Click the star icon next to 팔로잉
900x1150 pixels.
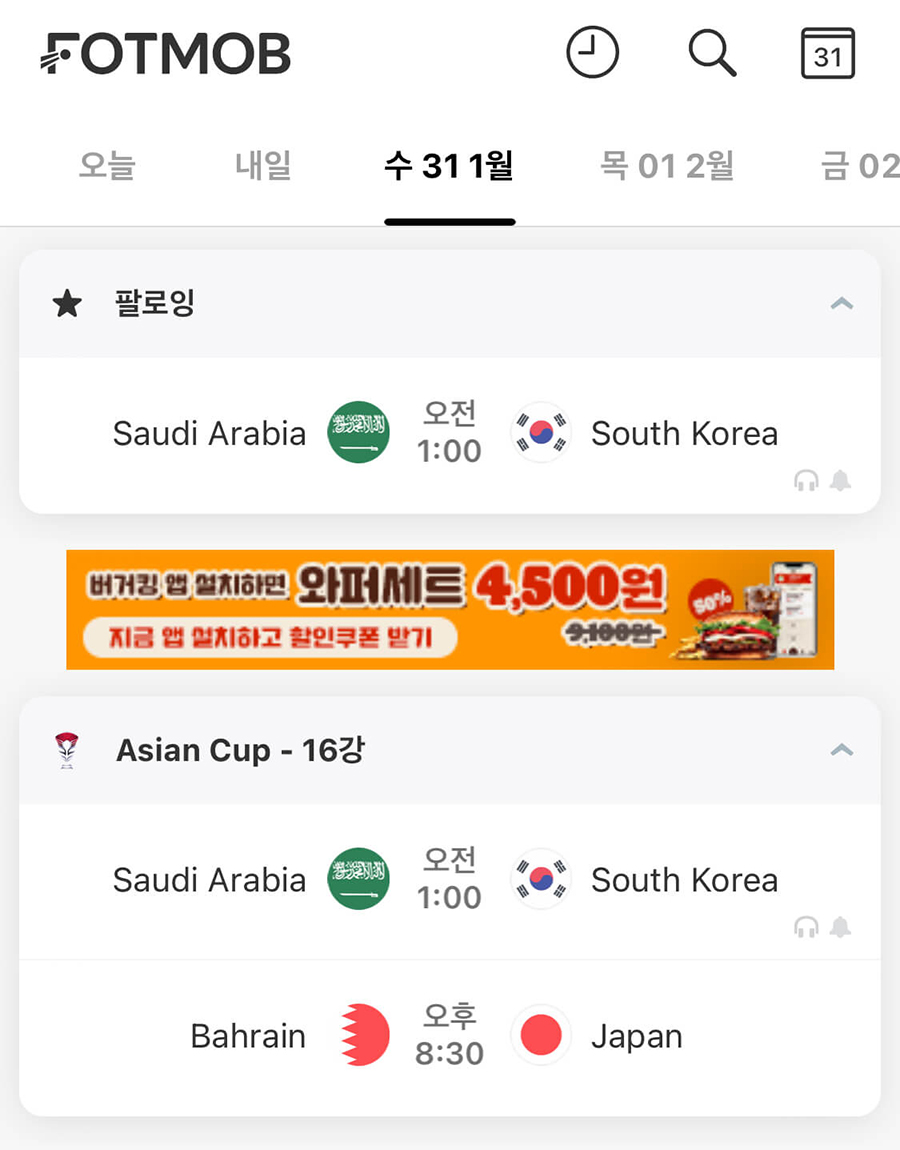coord(67,303)
